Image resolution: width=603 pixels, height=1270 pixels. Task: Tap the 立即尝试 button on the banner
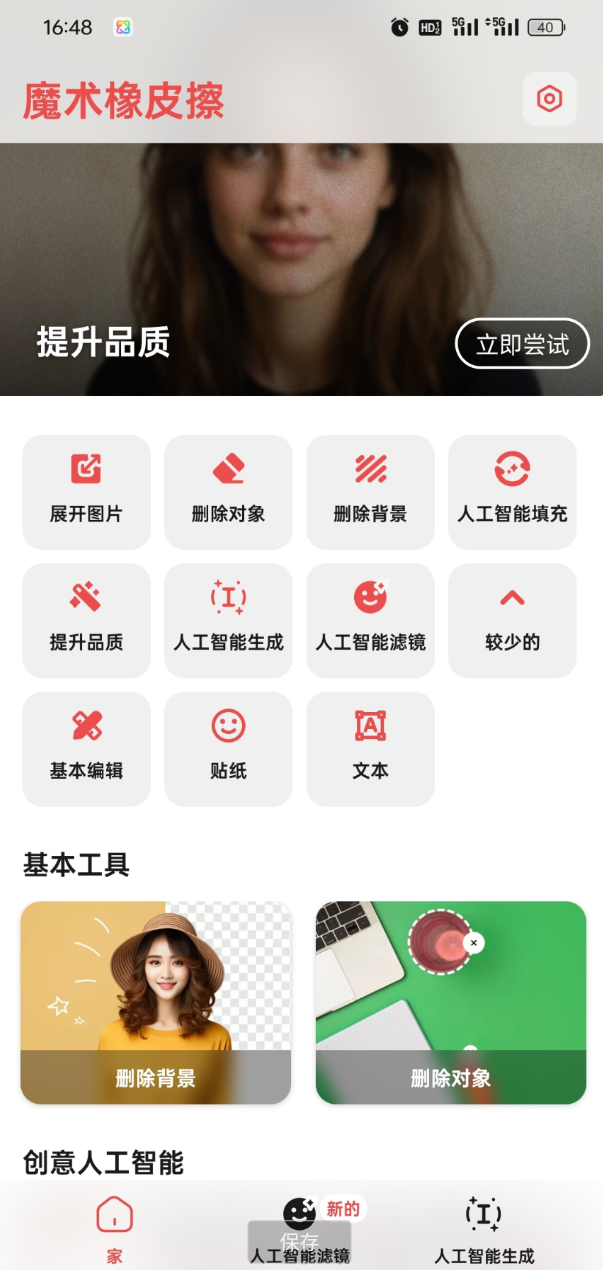tap(522, 345)
